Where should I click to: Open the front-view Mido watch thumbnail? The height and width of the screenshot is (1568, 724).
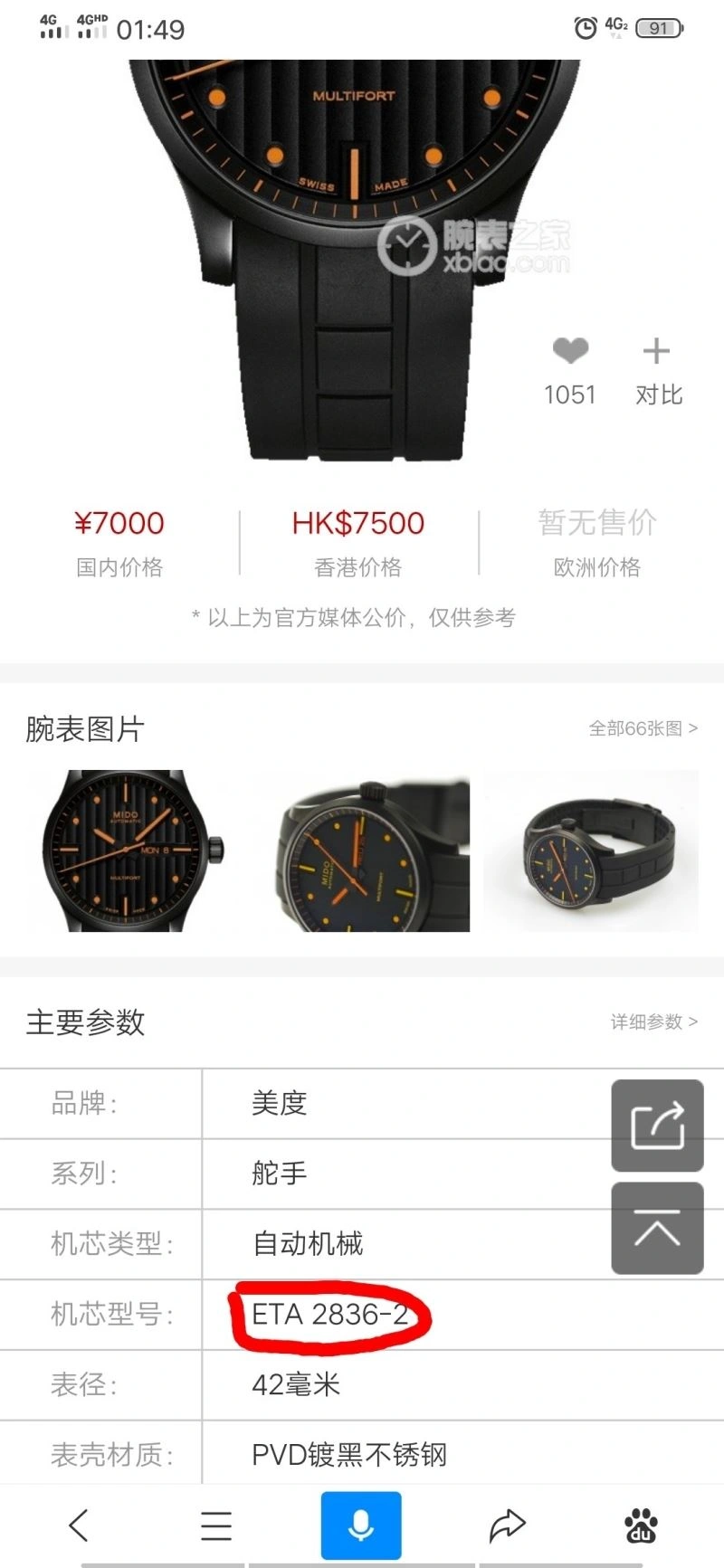pos(125,851)
